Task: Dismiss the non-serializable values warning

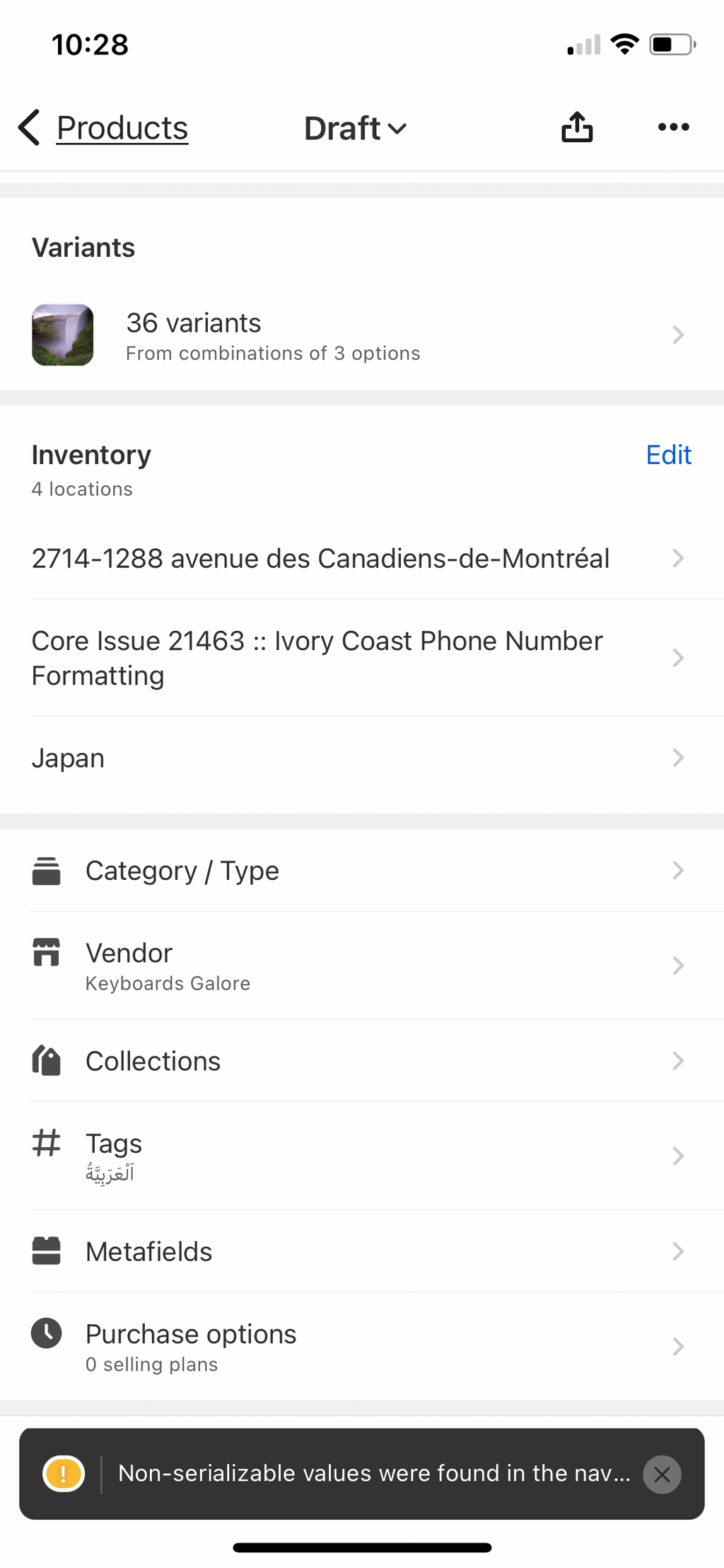Action: pyautogui.click(x=662, y=1475)
